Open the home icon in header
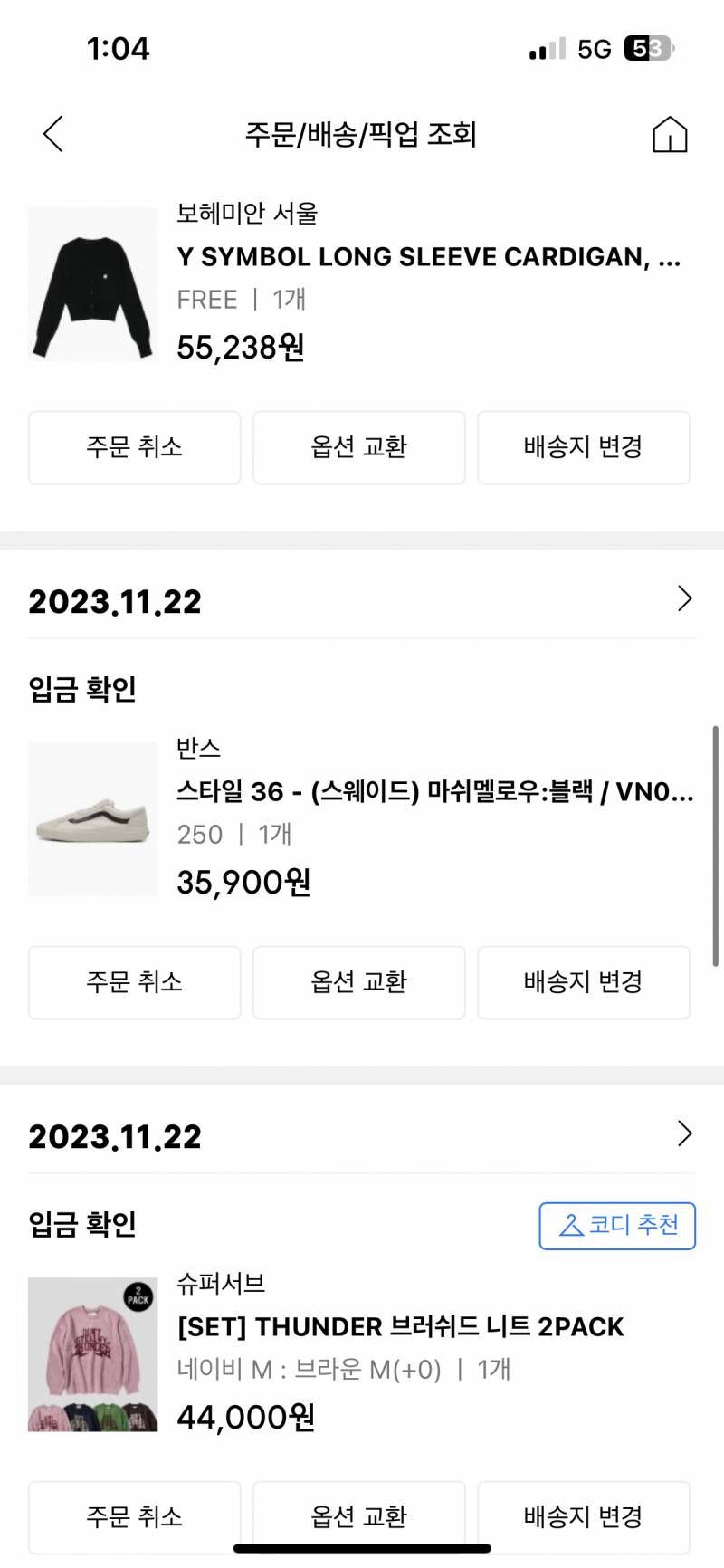Image resolution: width=724 pixels, height=1568 pixels. (x=669, y=135)
